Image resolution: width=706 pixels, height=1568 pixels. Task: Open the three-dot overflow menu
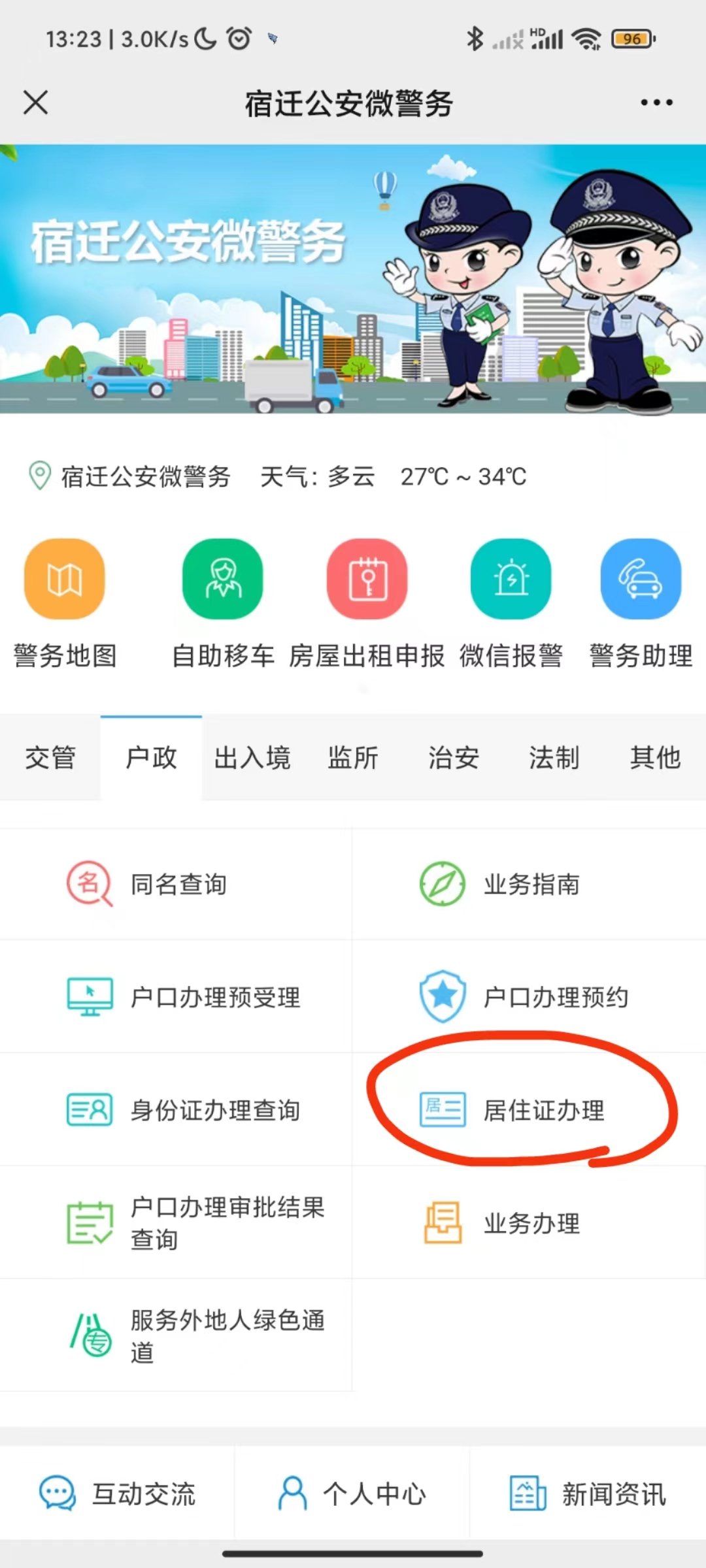click(656, 103)
